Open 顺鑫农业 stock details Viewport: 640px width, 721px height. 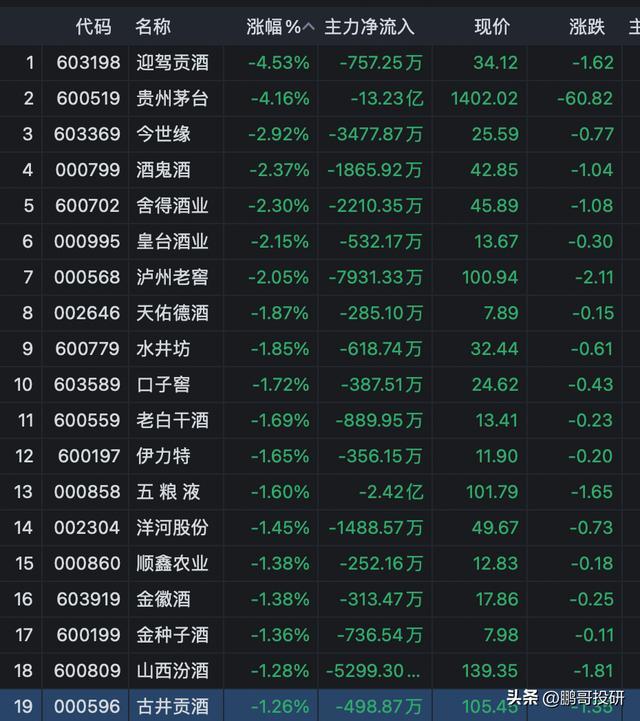coord(172,563)
